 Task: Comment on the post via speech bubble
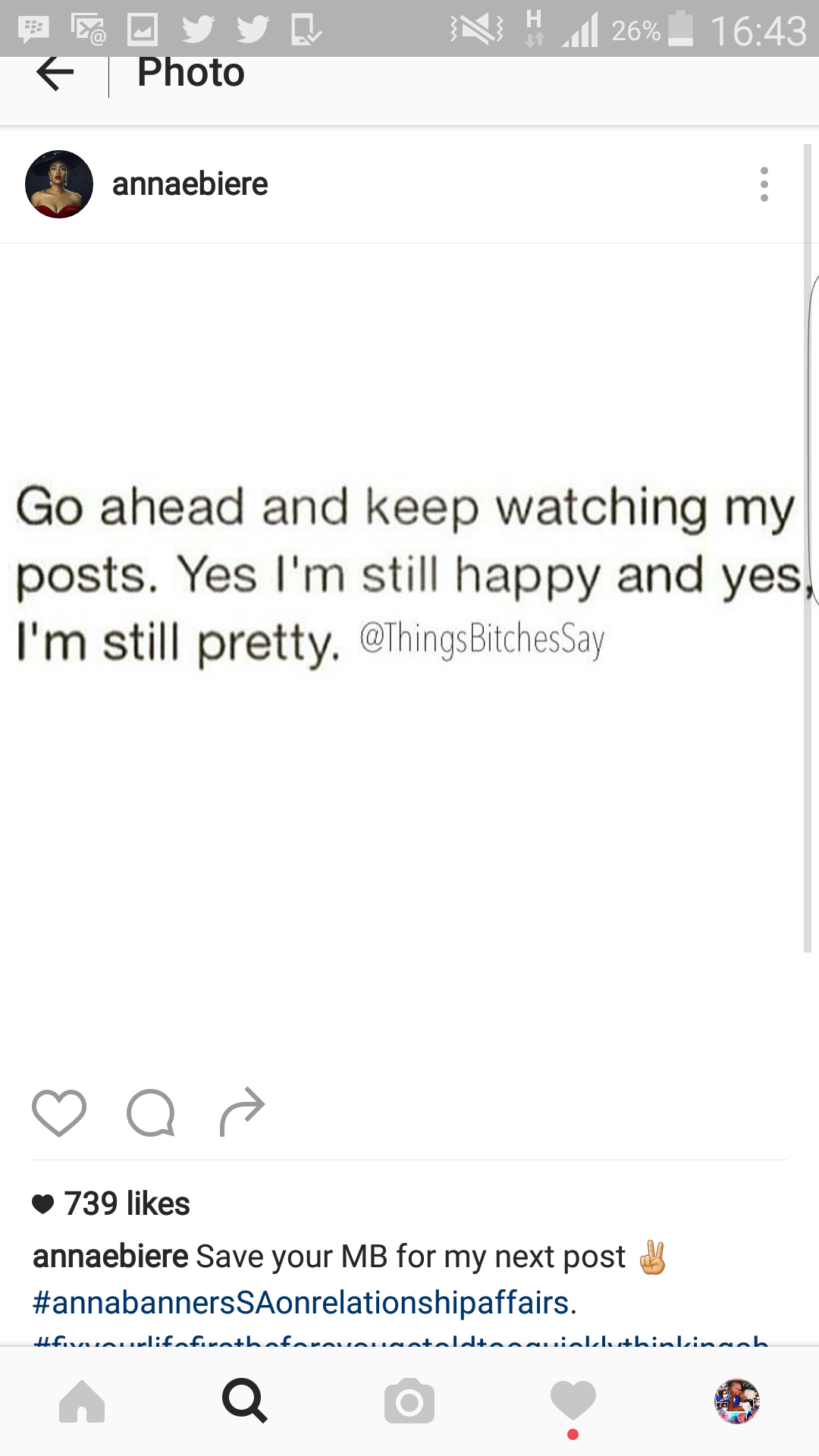coord(151,1112)
